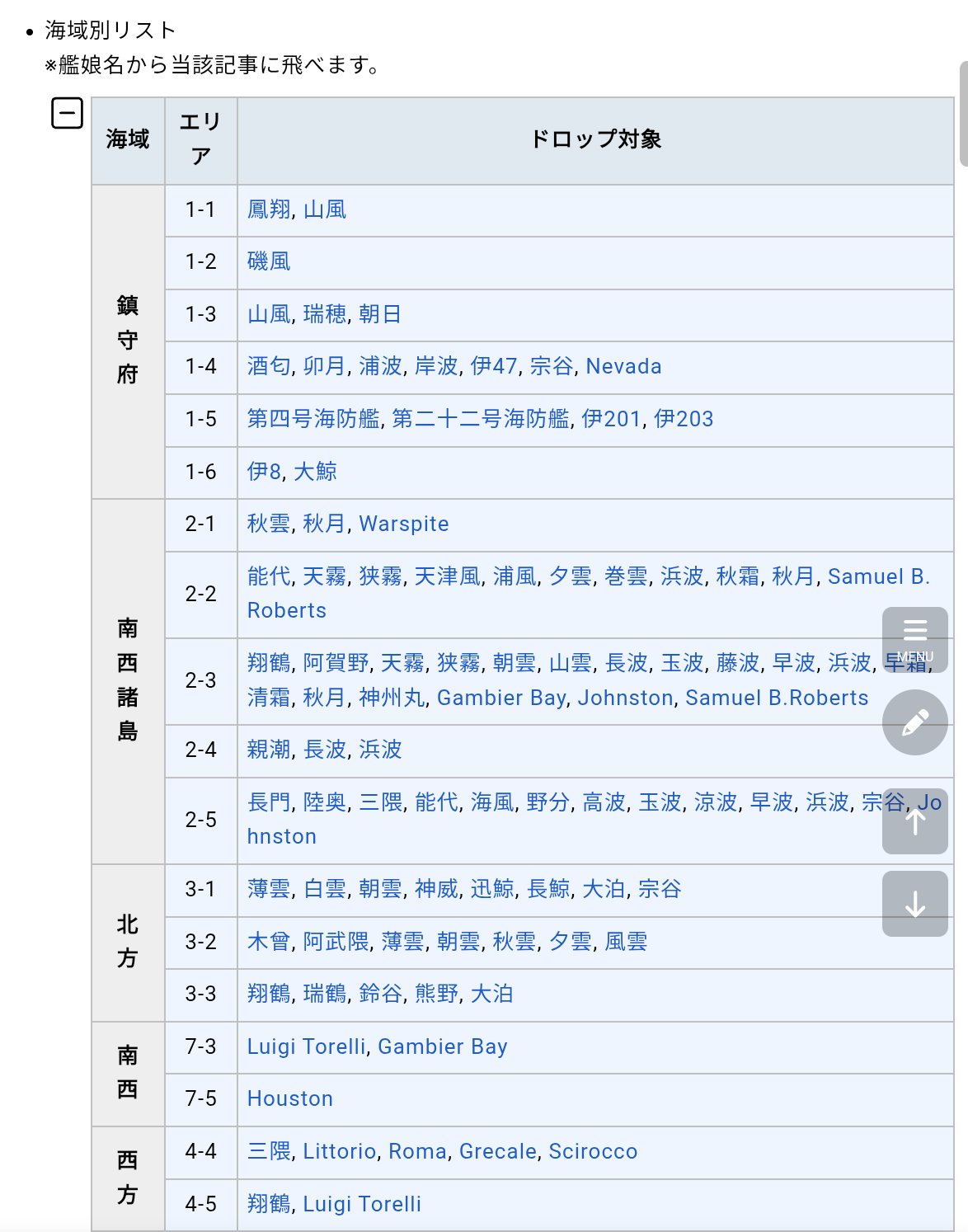968x1232 pixels.
Task: Open the 瑞穂 link in area 1-3
Action: point(324,314)
